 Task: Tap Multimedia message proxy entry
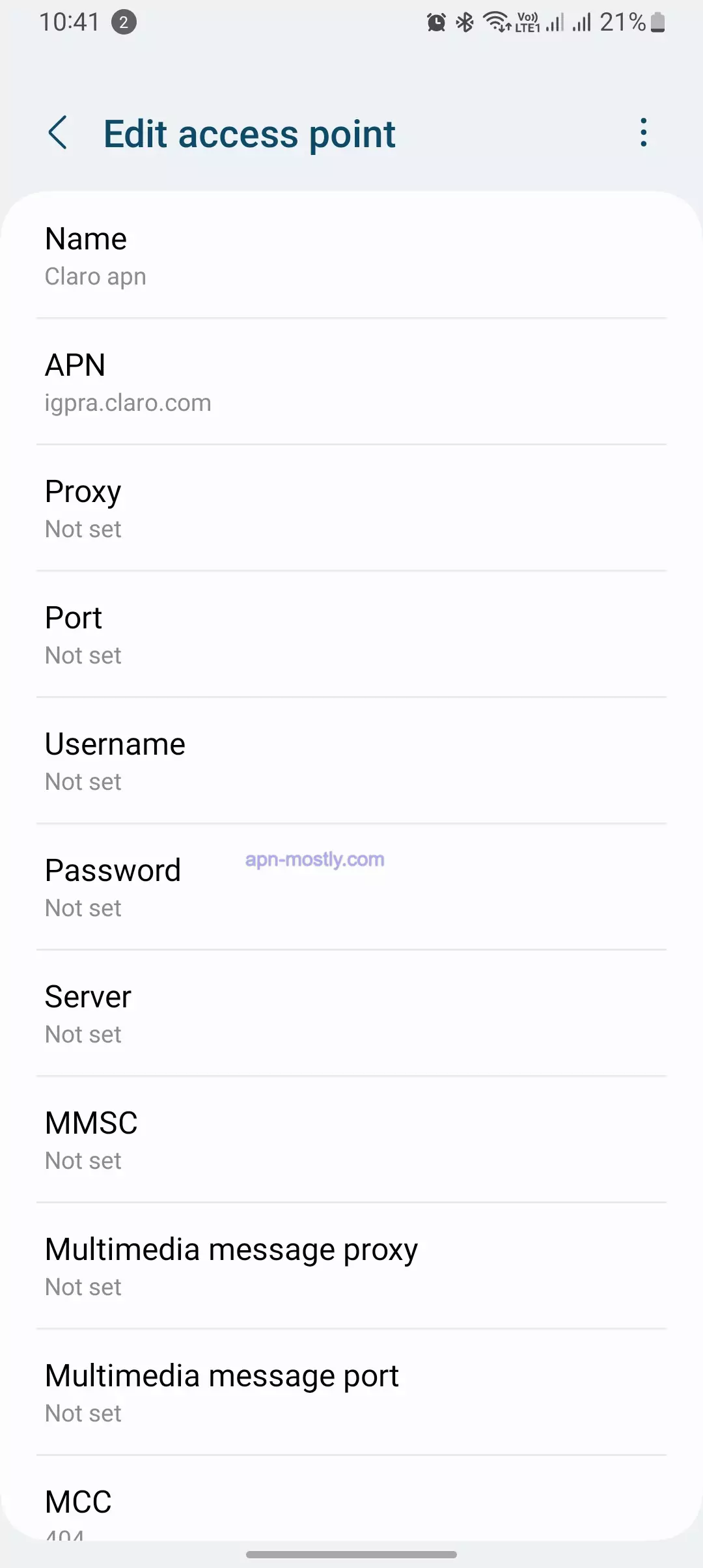(351, 1266)
